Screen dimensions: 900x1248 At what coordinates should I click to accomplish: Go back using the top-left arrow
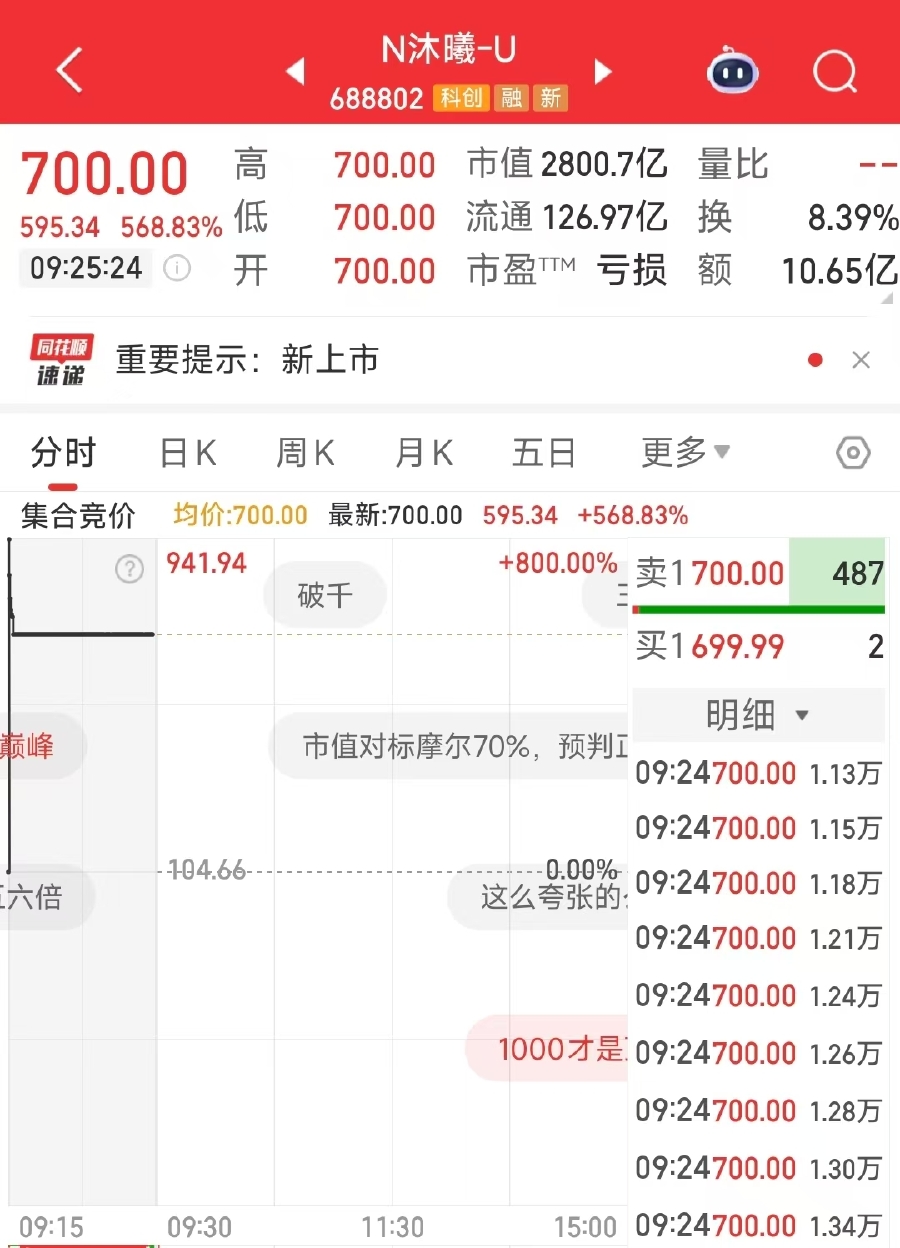coord(68,72)
